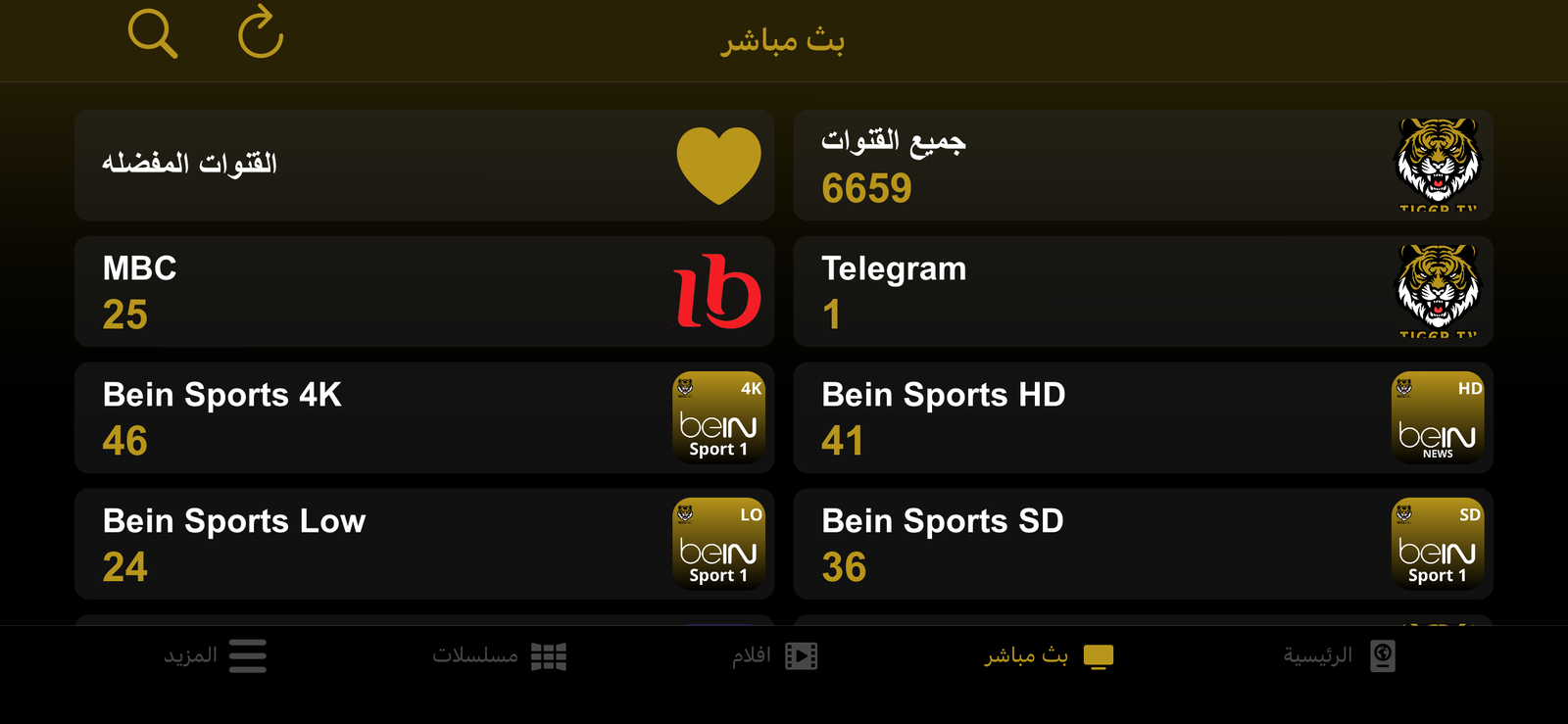Go to the الرئيسية (Home) tab
This screenshot has width=1568, height=724.
1339,655
